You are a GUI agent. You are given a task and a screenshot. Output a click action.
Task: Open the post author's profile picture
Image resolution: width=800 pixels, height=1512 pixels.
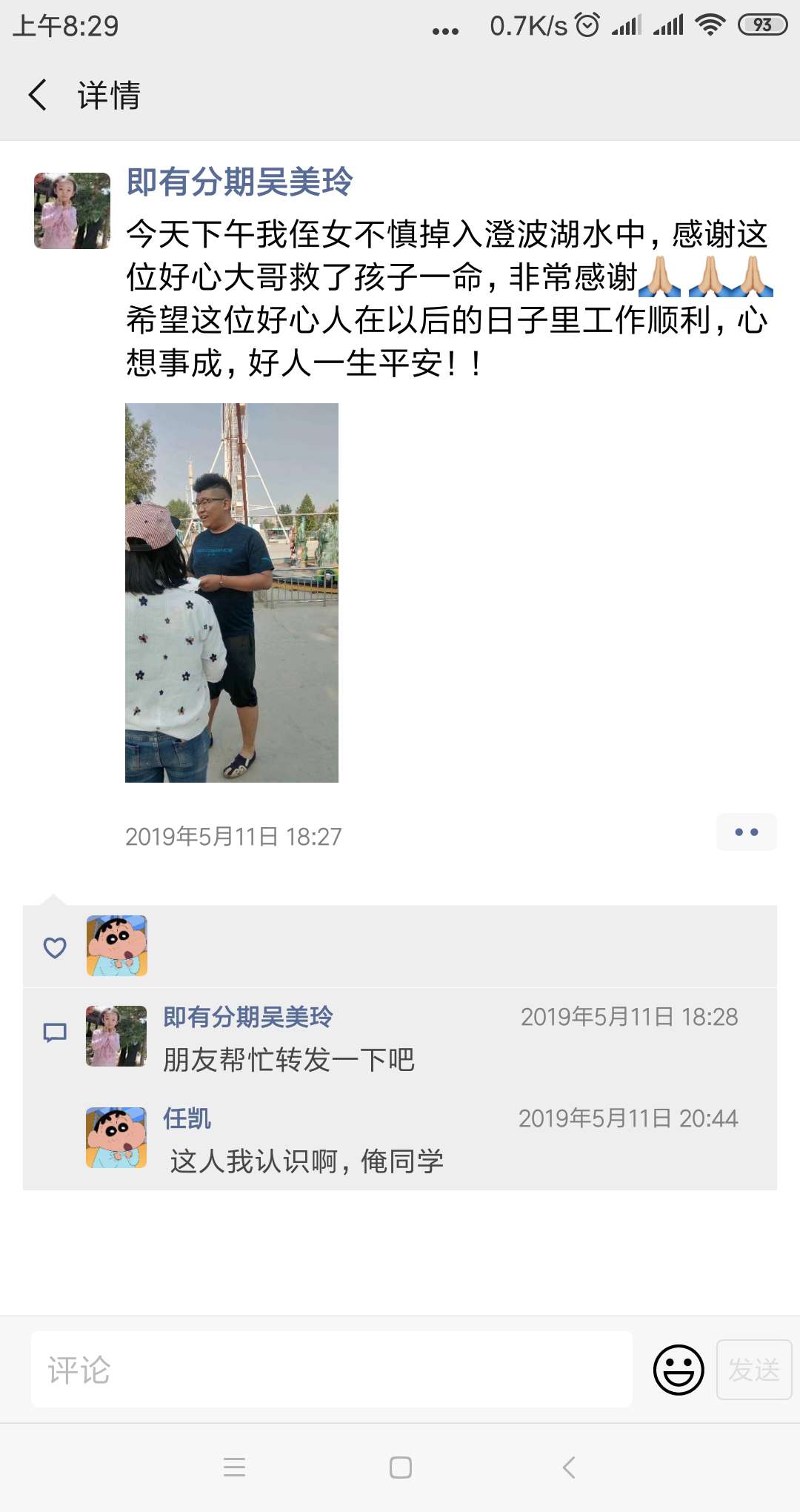pos(72,210)
